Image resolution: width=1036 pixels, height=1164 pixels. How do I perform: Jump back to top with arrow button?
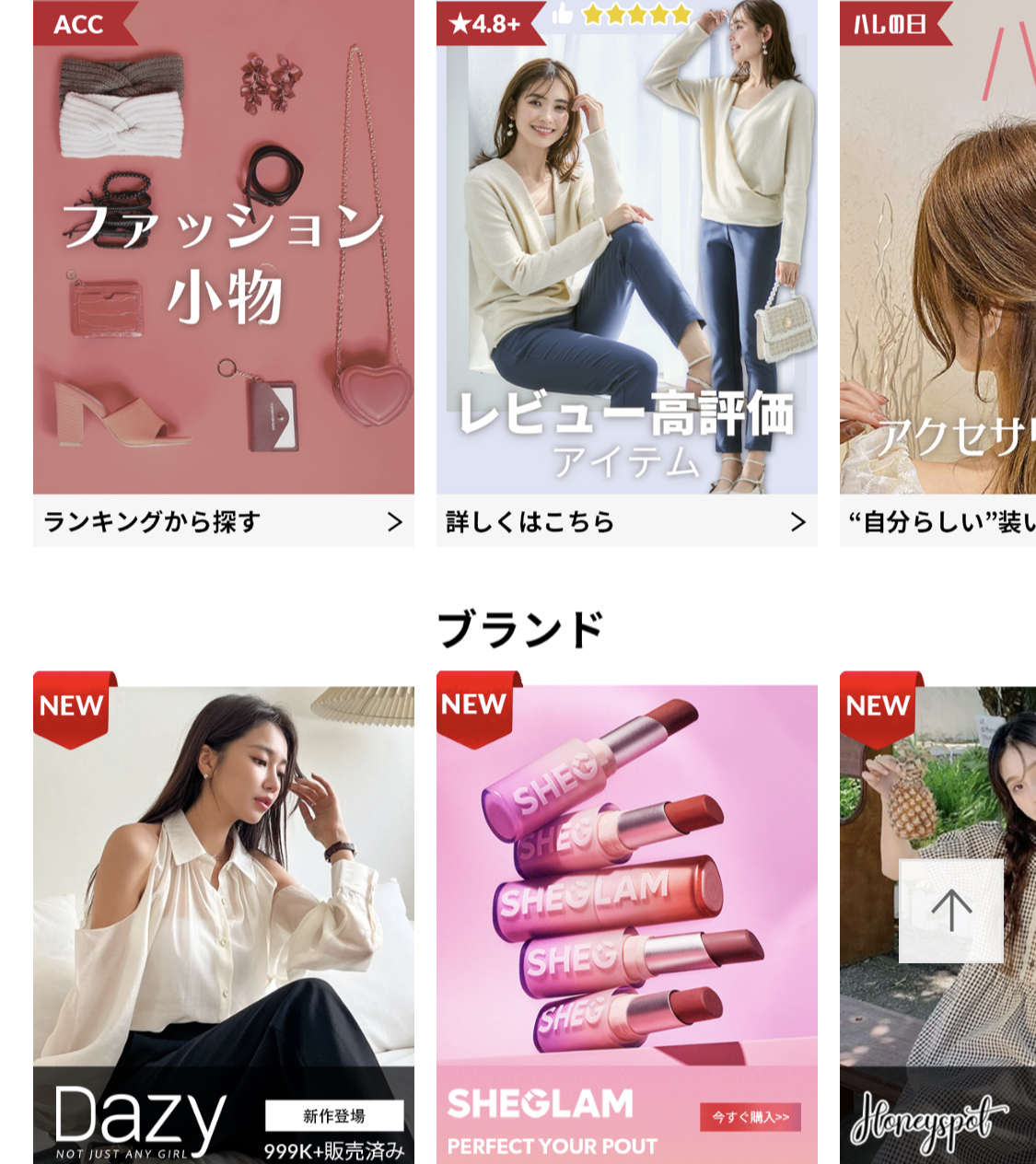pyautogui.click(x=950, y=911)
